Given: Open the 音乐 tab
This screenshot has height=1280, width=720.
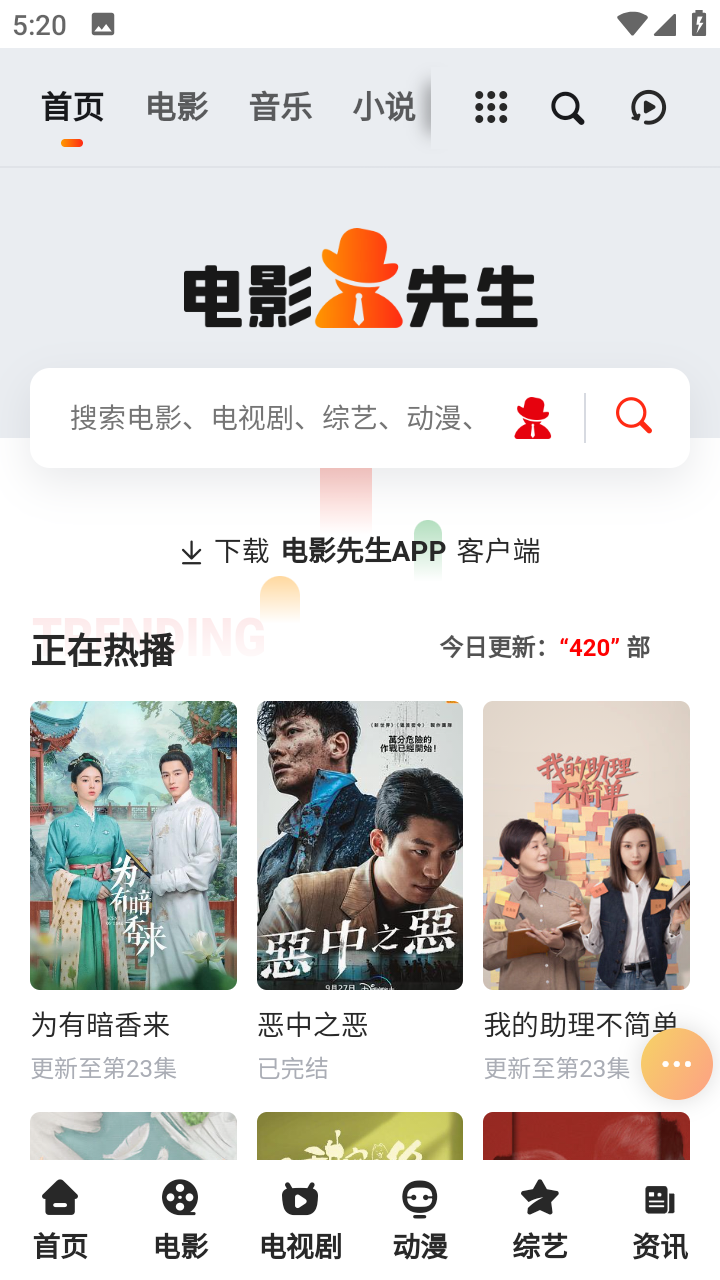Looking at the screenshot, I should click(281, 108).
